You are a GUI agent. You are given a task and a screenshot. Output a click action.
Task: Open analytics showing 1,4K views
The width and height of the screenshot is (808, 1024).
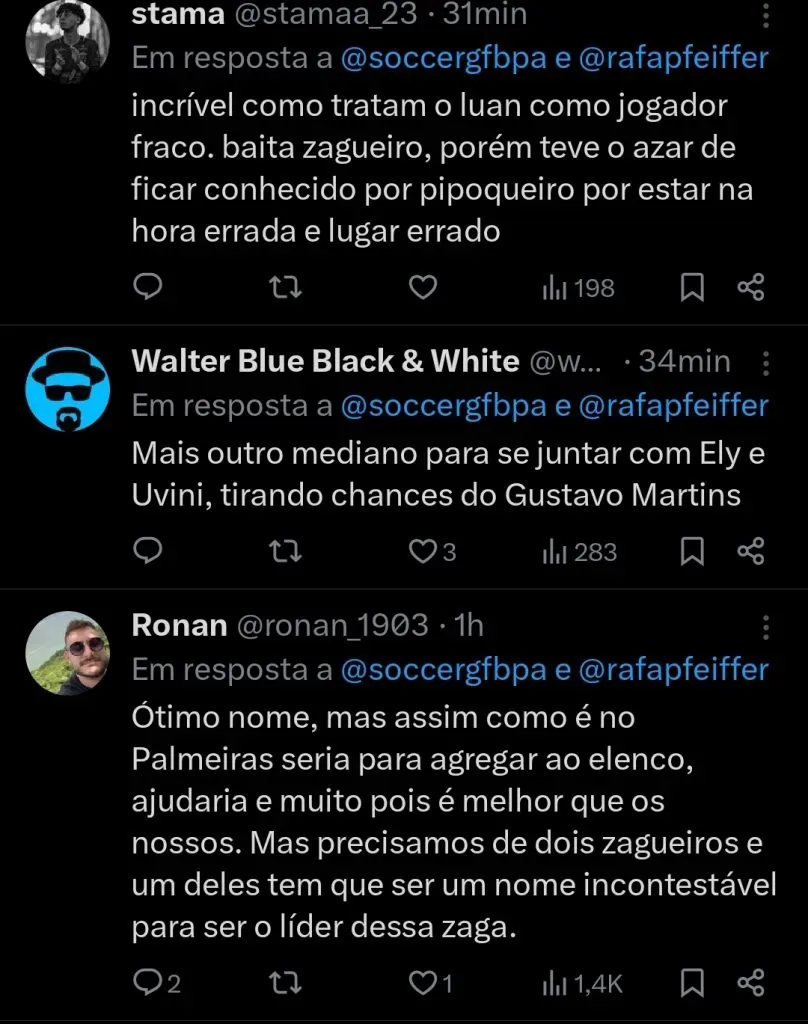(x=580, y=983)
